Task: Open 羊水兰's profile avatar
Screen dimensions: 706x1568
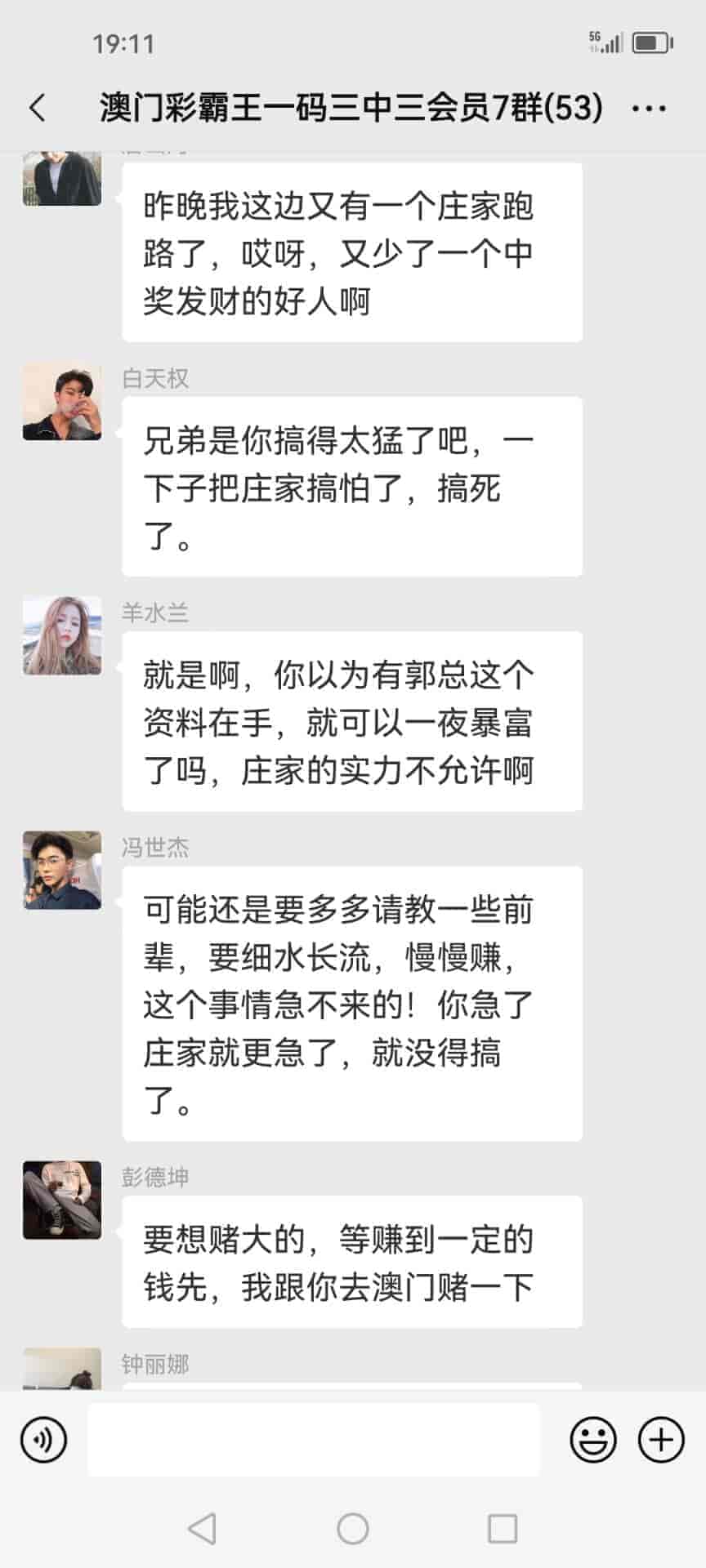Action: pyautogui.click(x=62, y=636)
